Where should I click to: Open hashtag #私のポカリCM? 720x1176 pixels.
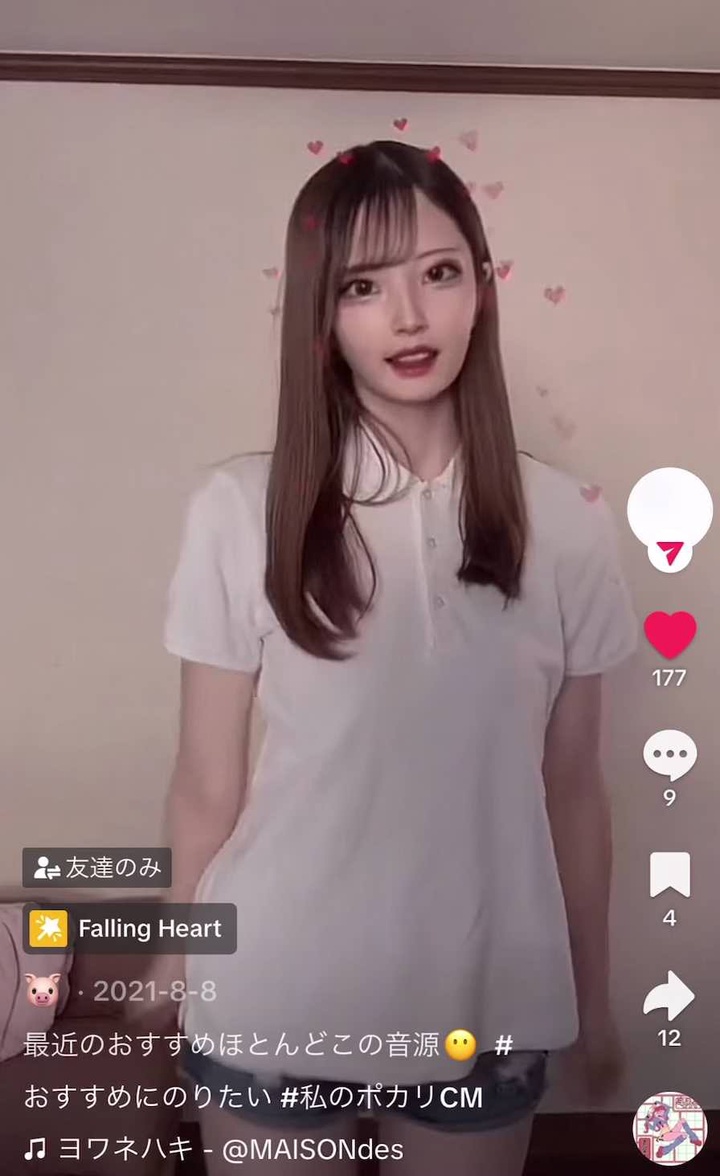[381, 1097]
